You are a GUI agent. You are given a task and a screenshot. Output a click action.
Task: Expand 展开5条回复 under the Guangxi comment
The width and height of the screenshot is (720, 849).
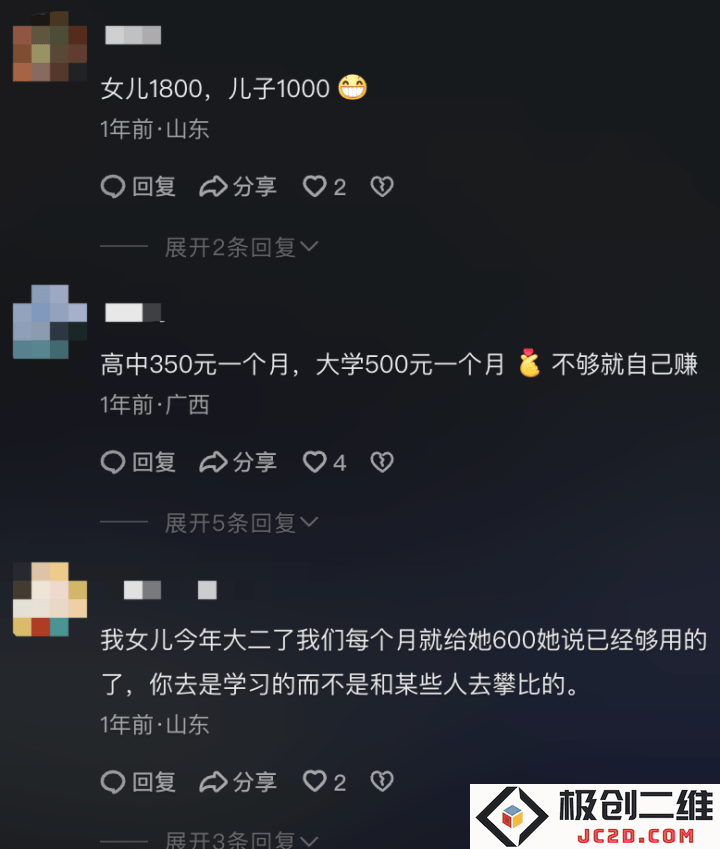click(x=241, y=522)
